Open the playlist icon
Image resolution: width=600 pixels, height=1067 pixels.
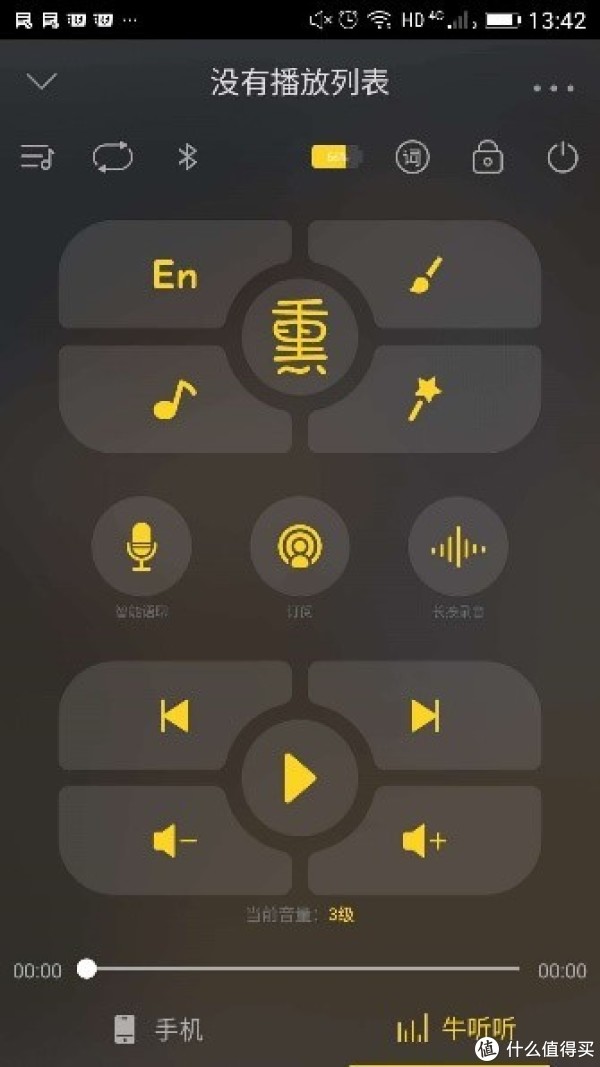click(x=38, y=157)
